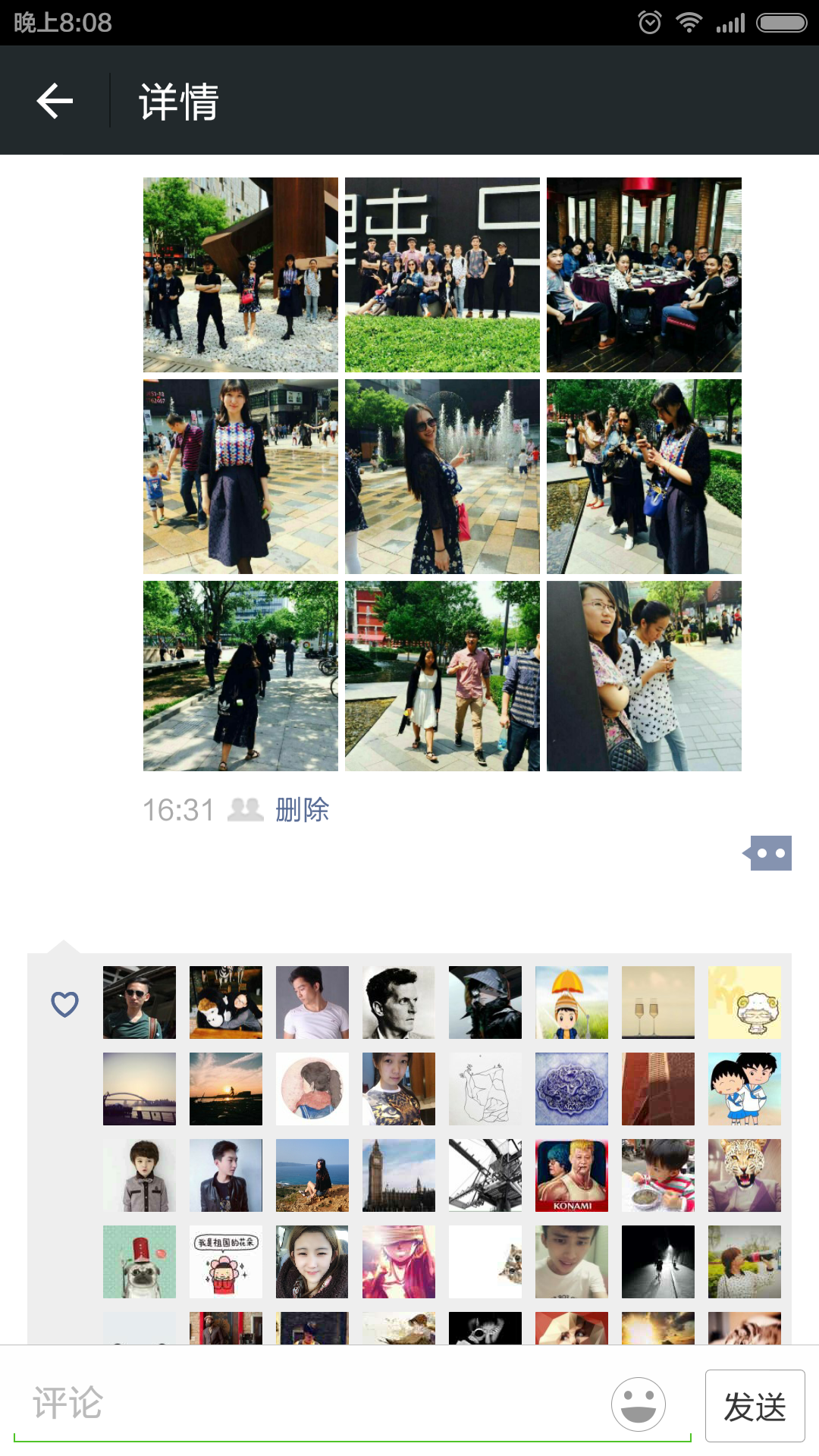Screen dimensions: 819x1456
Task: Open the visible-to group icon beside 16:31
Action: 246,810
